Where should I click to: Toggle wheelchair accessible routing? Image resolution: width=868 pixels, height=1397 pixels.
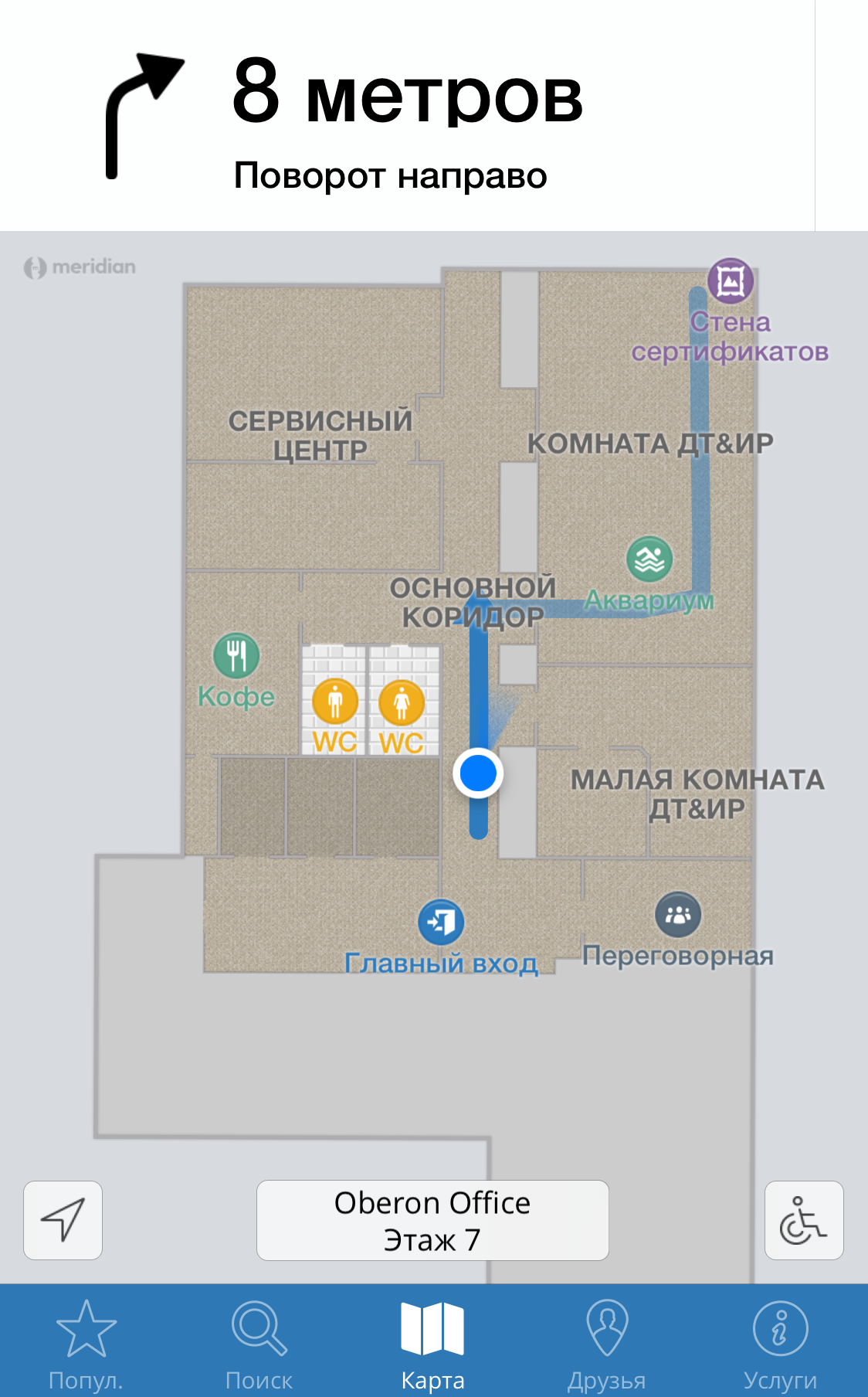click(x=804, y=1222)
